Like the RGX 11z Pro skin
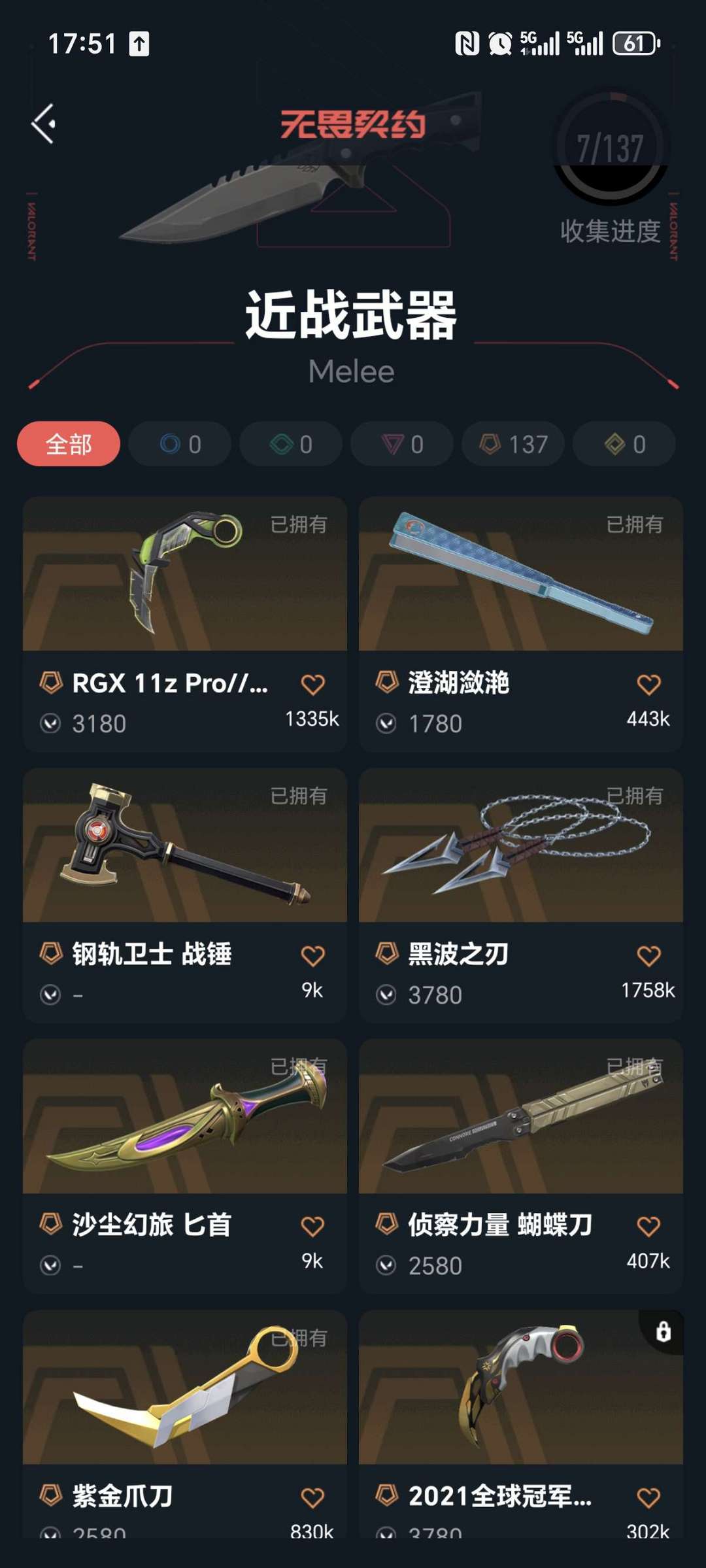The height and width of the screenshot is (1568, 706). (x=312, y=685)
